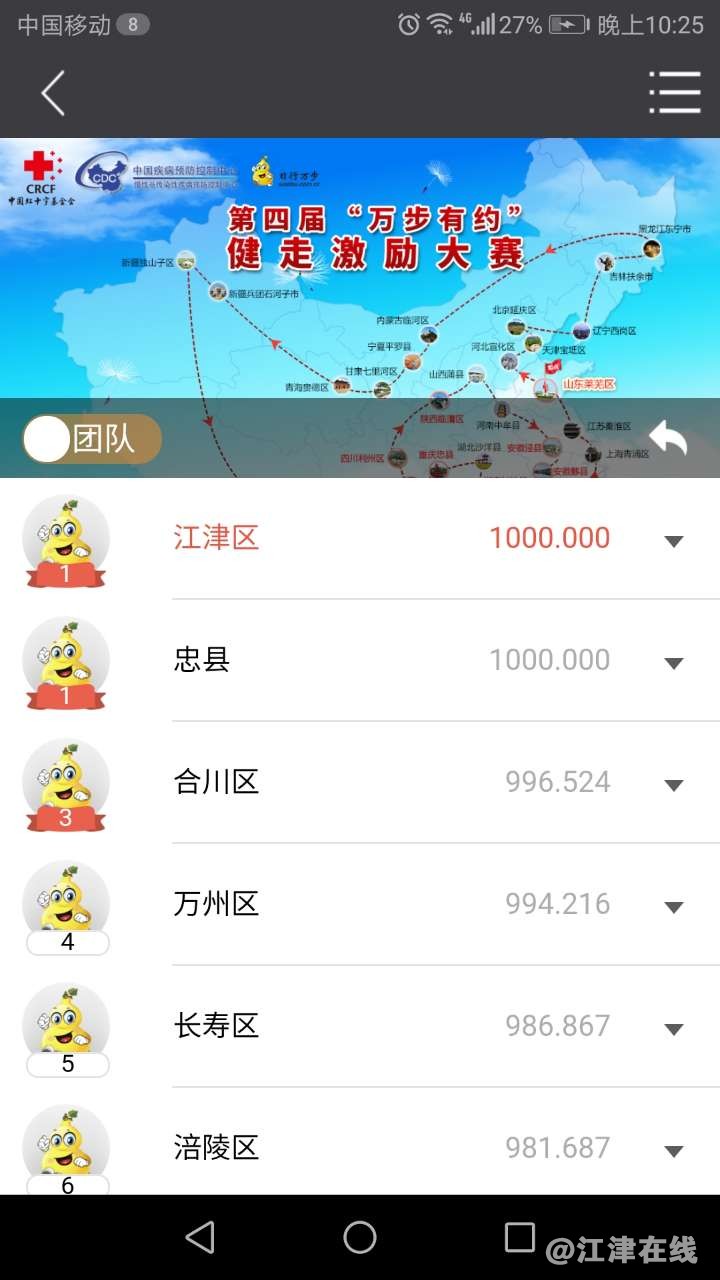Image resolution: width=720 pixels, height=1280 pixels.
Task: Expand the 江津区 ranking row
Action: coord(674,541)
